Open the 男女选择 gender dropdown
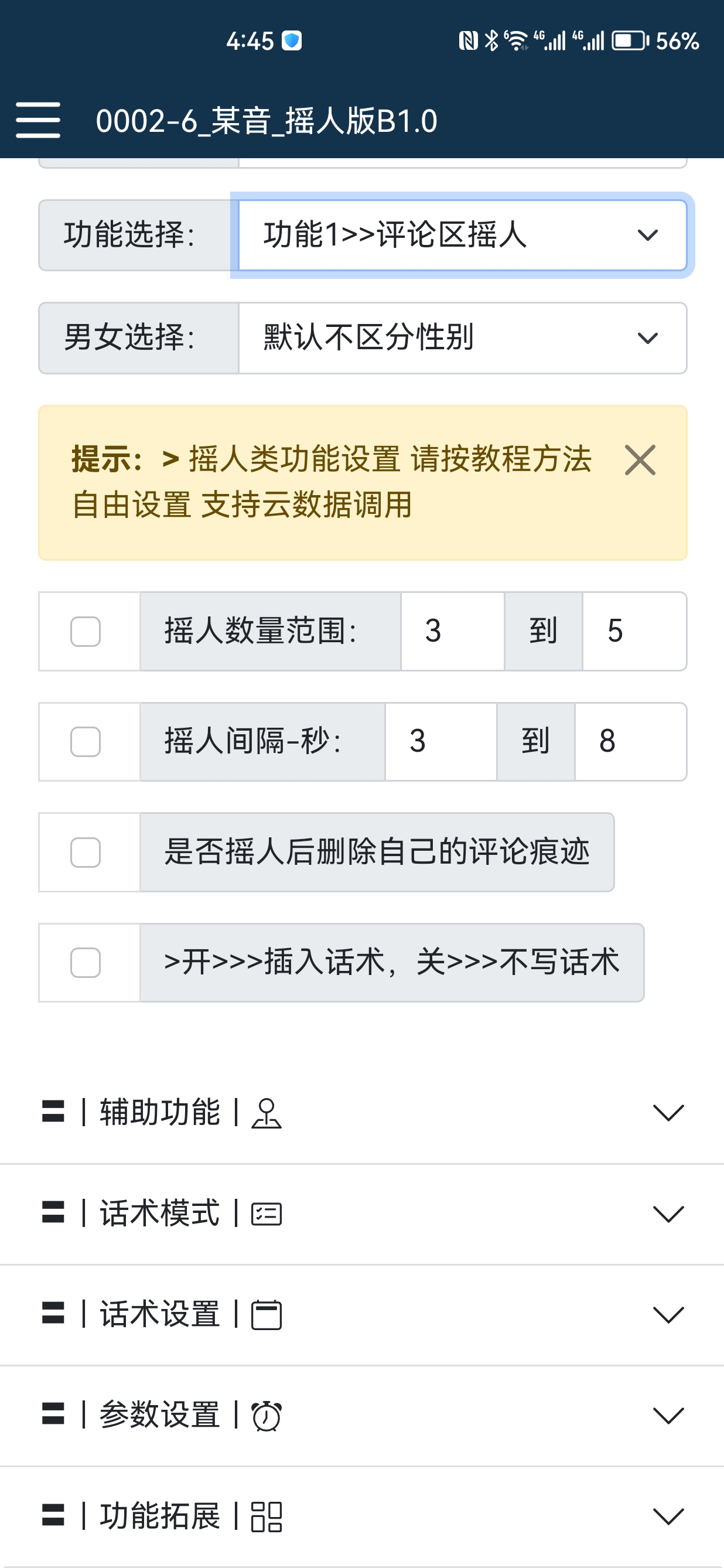724x1568 pixels. pyautogui.click(x=462, y=338)
